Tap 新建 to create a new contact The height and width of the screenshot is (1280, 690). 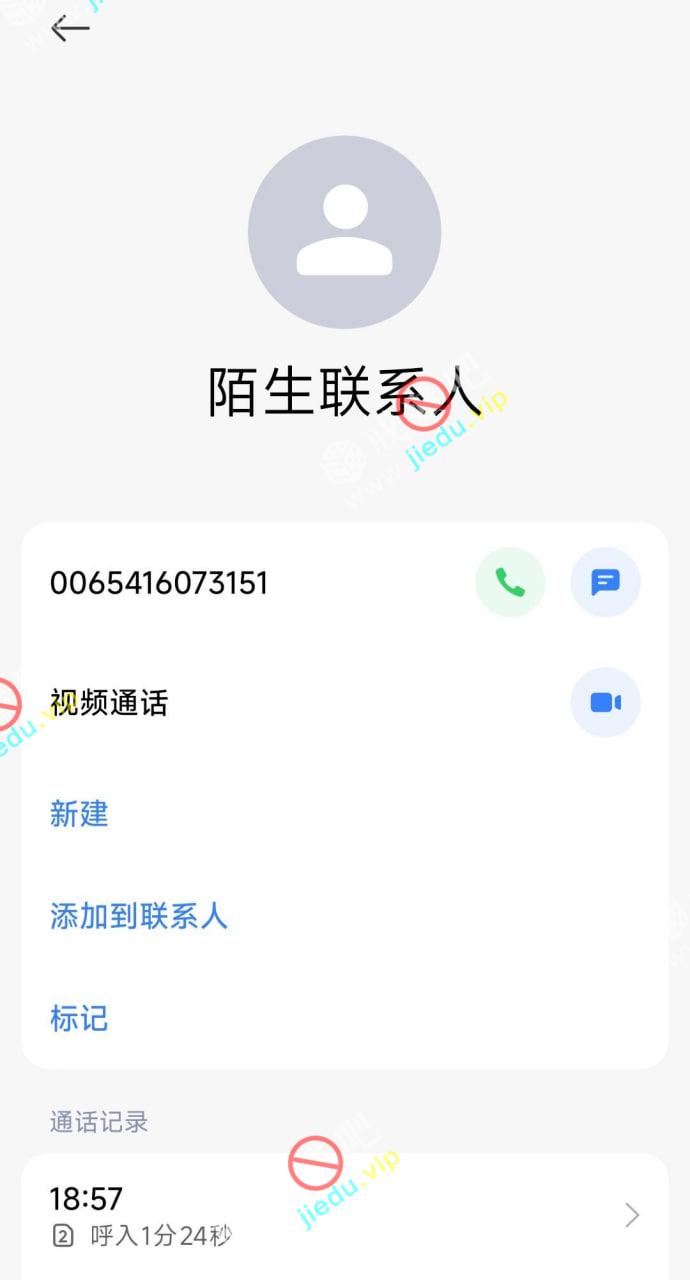pyautogui.click(x=79, y=814)
